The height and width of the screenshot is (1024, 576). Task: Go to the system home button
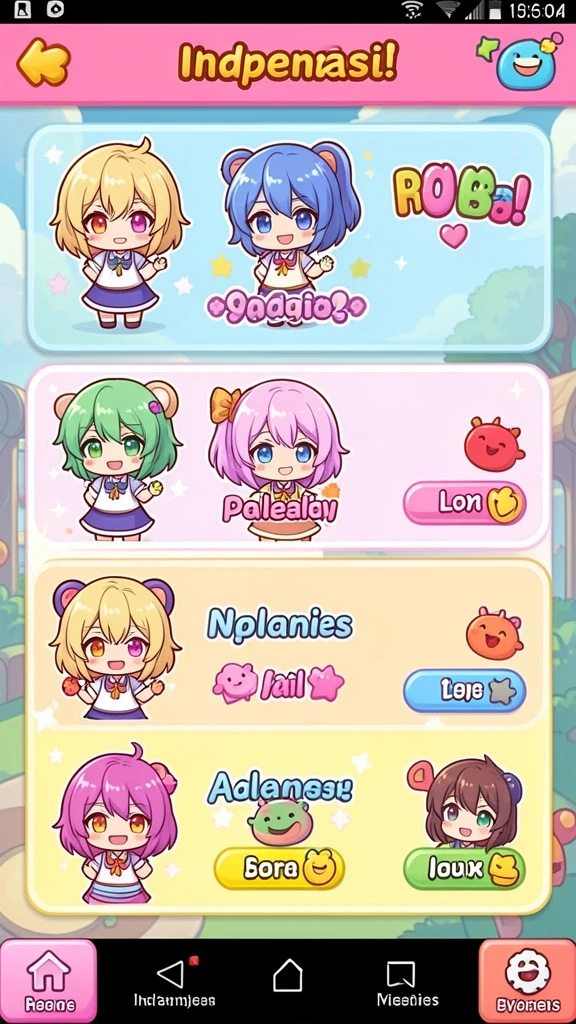(x=288, y=976)
